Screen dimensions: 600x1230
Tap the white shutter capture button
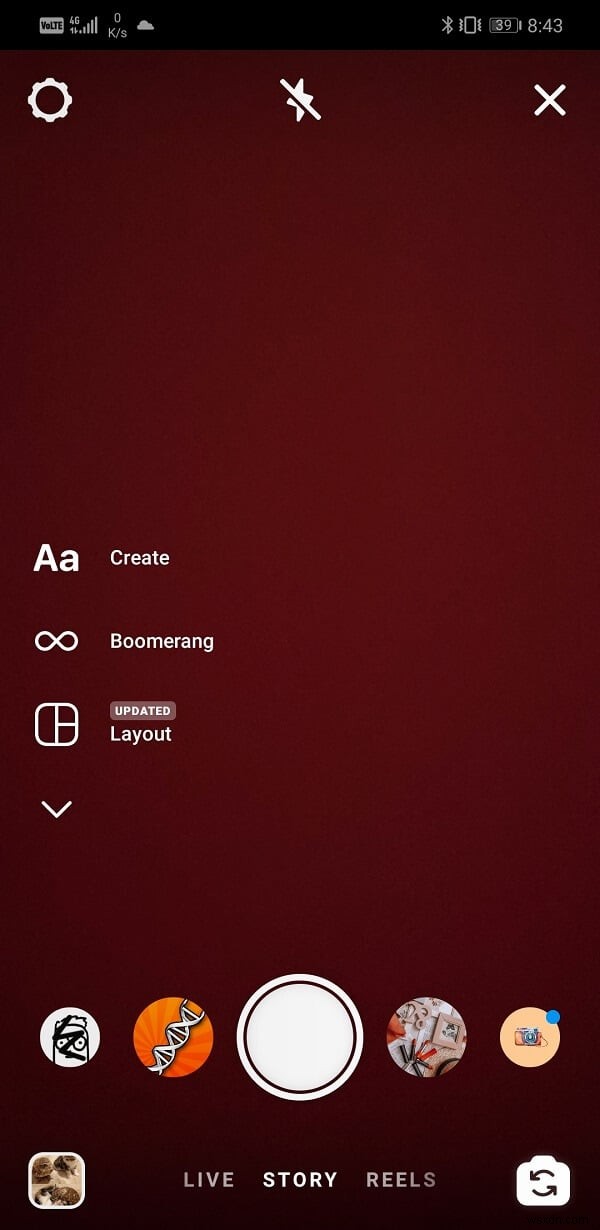point(300,1037)
